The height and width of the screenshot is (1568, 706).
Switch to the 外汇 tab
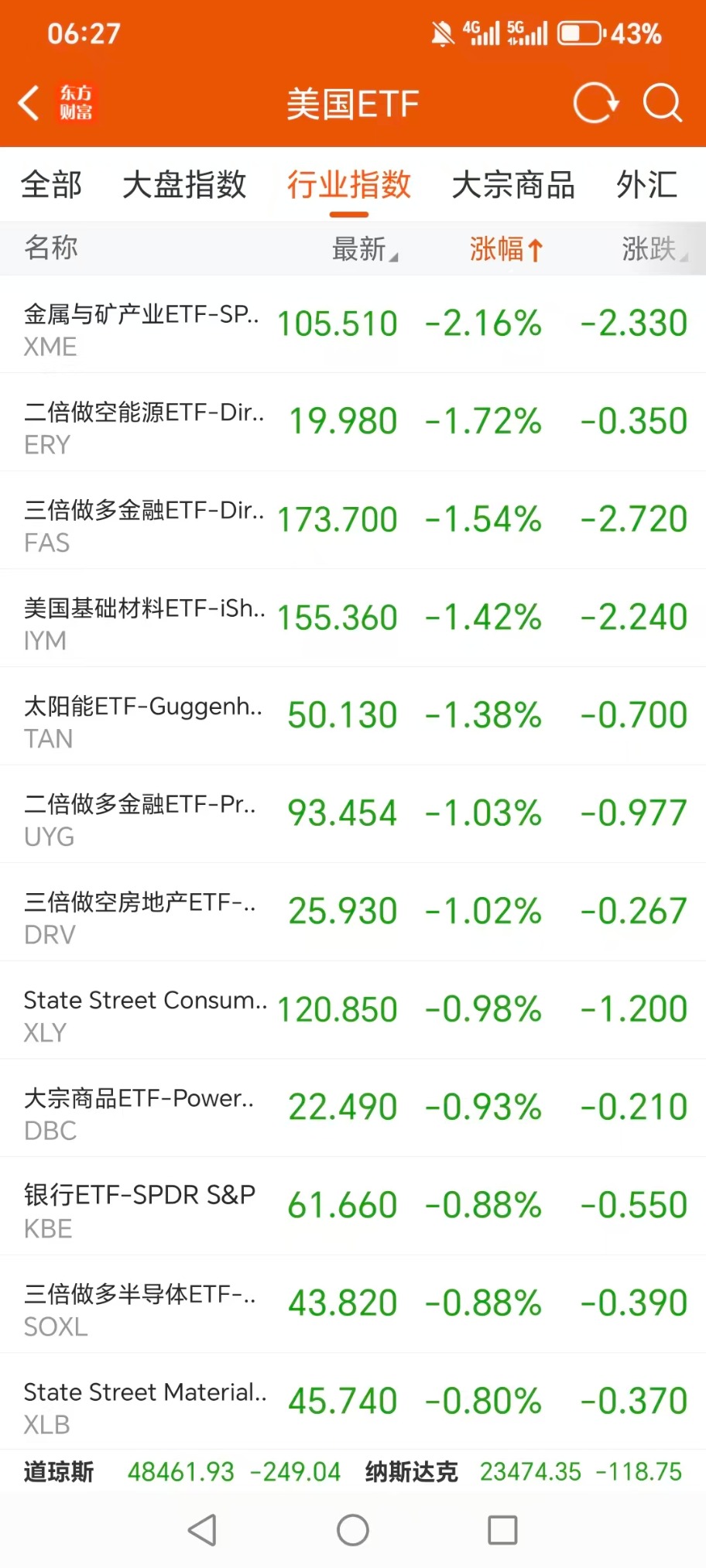(x=646, y=185)
